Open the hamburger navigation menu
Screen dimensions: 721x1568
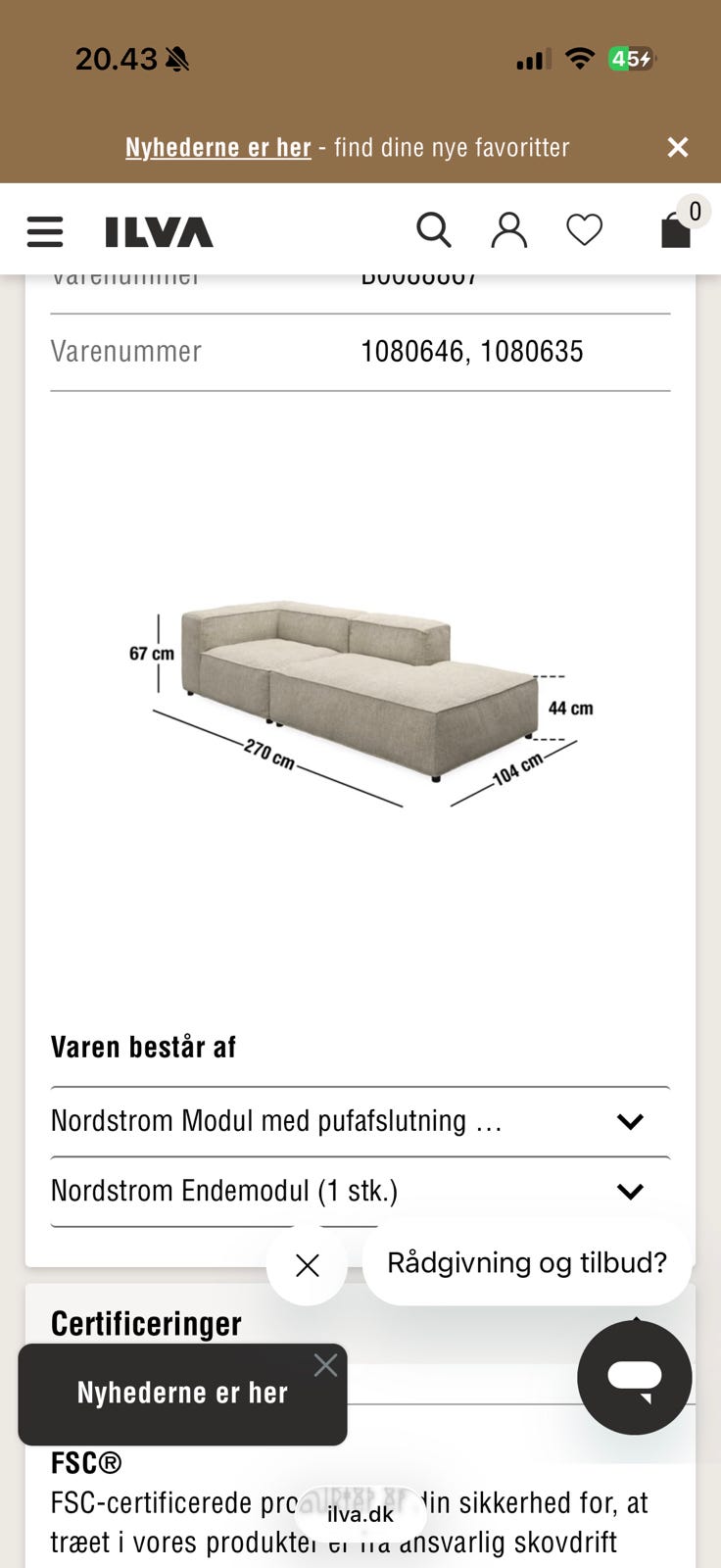[44, 231]
